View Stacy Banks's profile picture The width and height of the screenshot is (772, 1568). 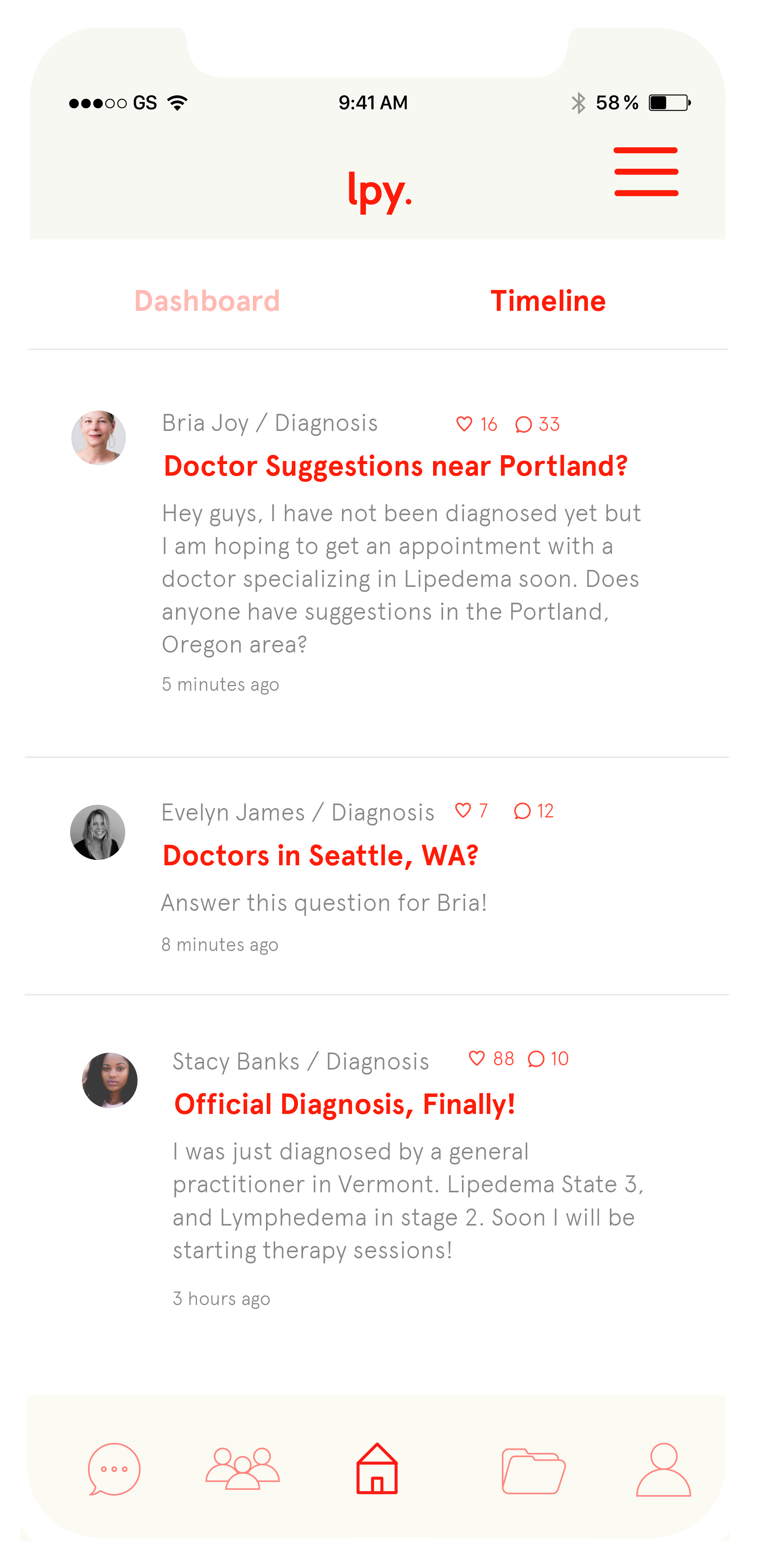[110, 1080]
